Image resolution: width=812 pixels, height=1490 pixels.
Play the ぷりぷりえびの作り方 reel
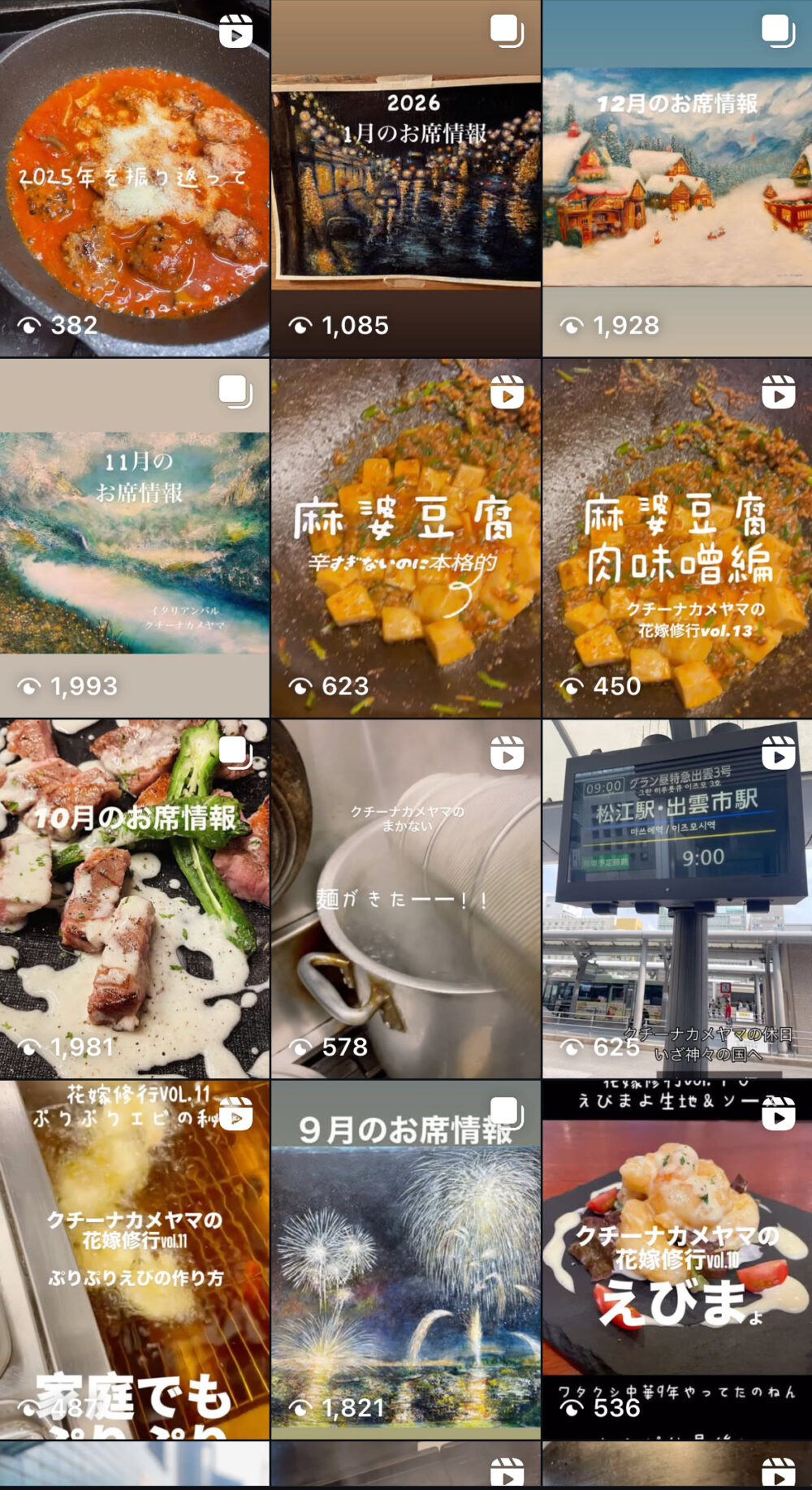134,1259
